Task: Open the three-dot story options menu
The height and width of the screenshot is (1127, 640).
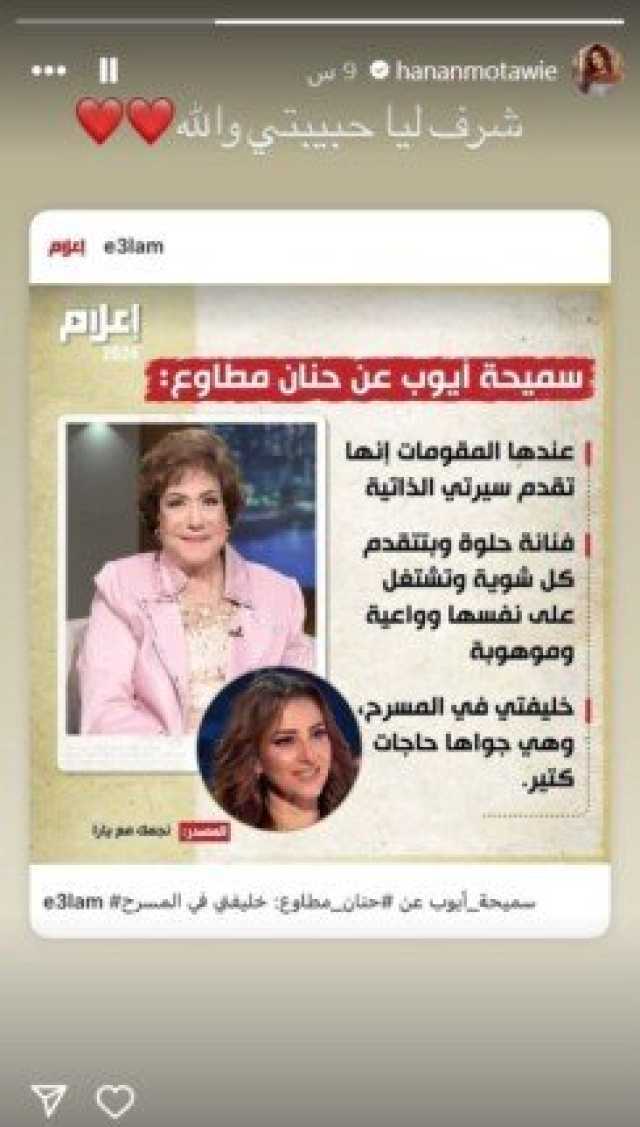Action: click(48, 71)
